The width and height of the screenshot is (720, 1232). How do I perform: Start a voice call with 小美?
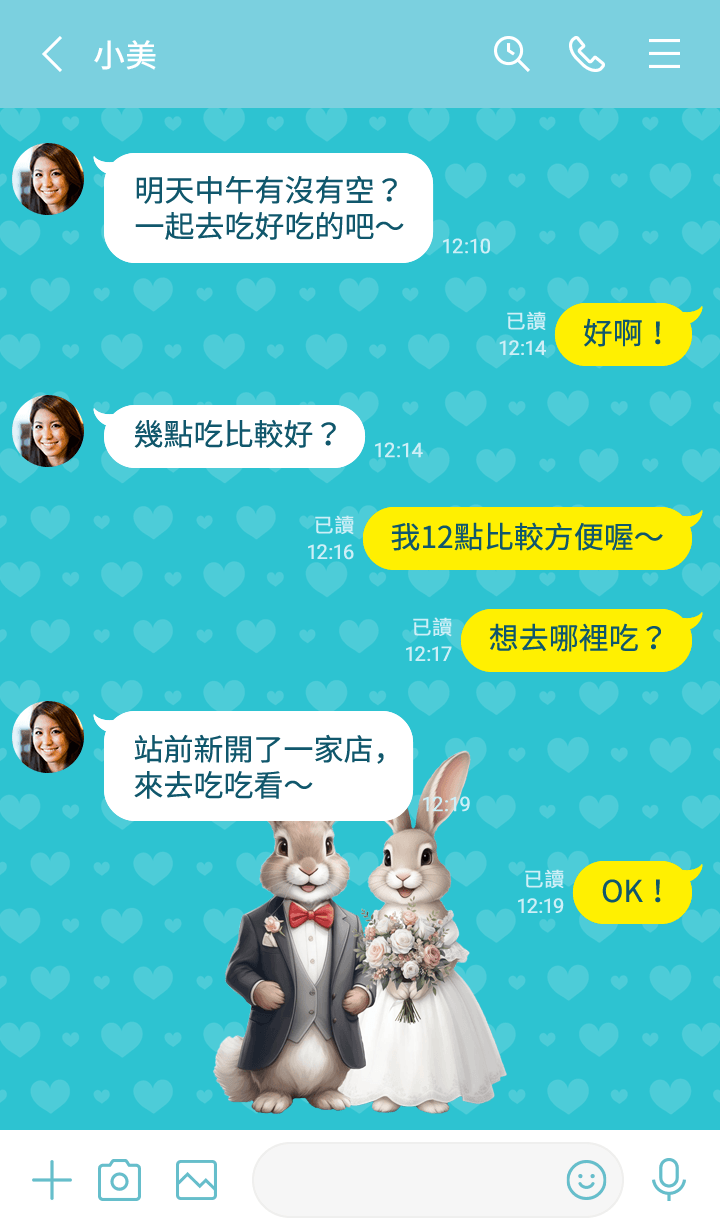587,54
